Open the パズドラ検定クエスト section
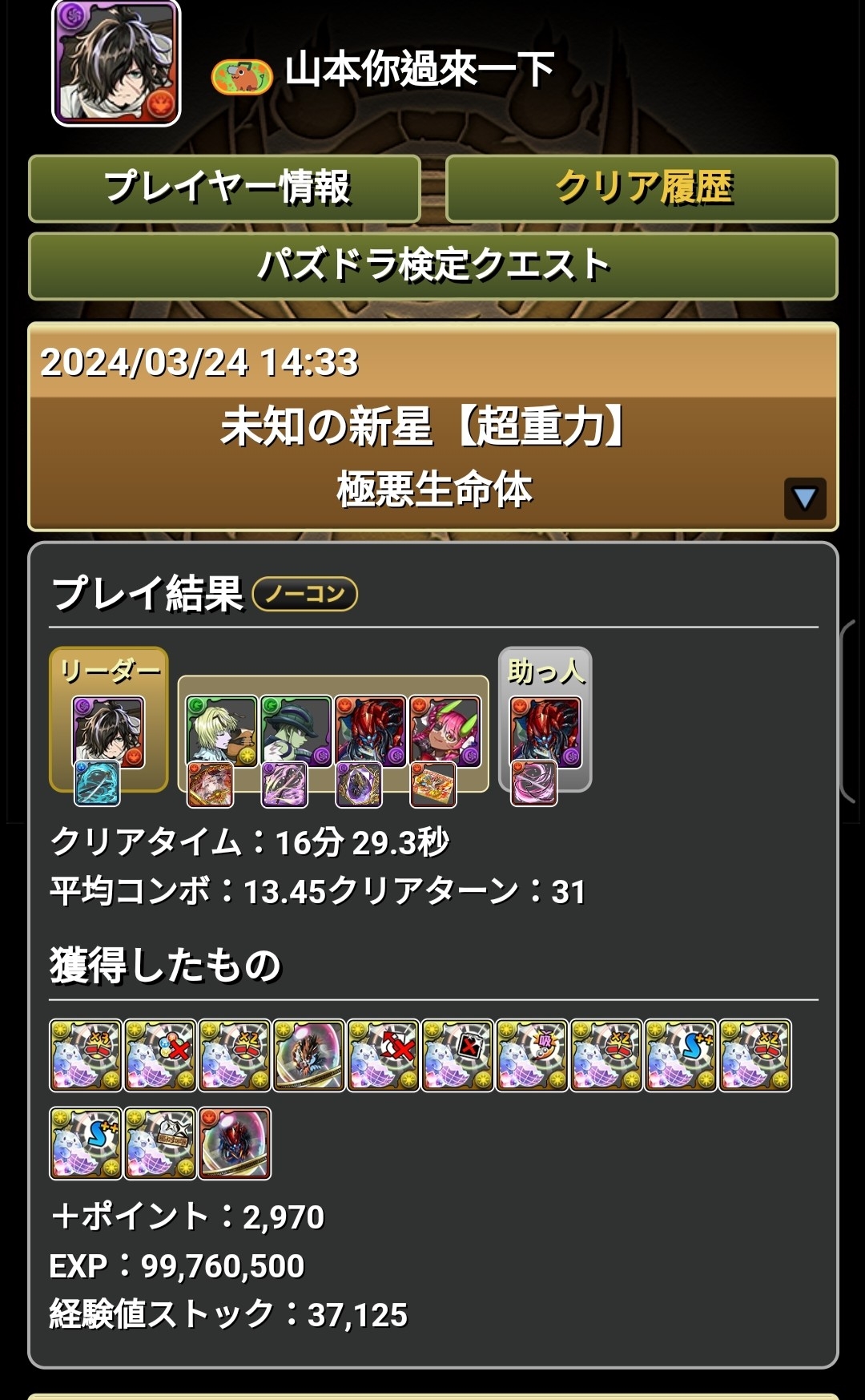 pos(432,266)
